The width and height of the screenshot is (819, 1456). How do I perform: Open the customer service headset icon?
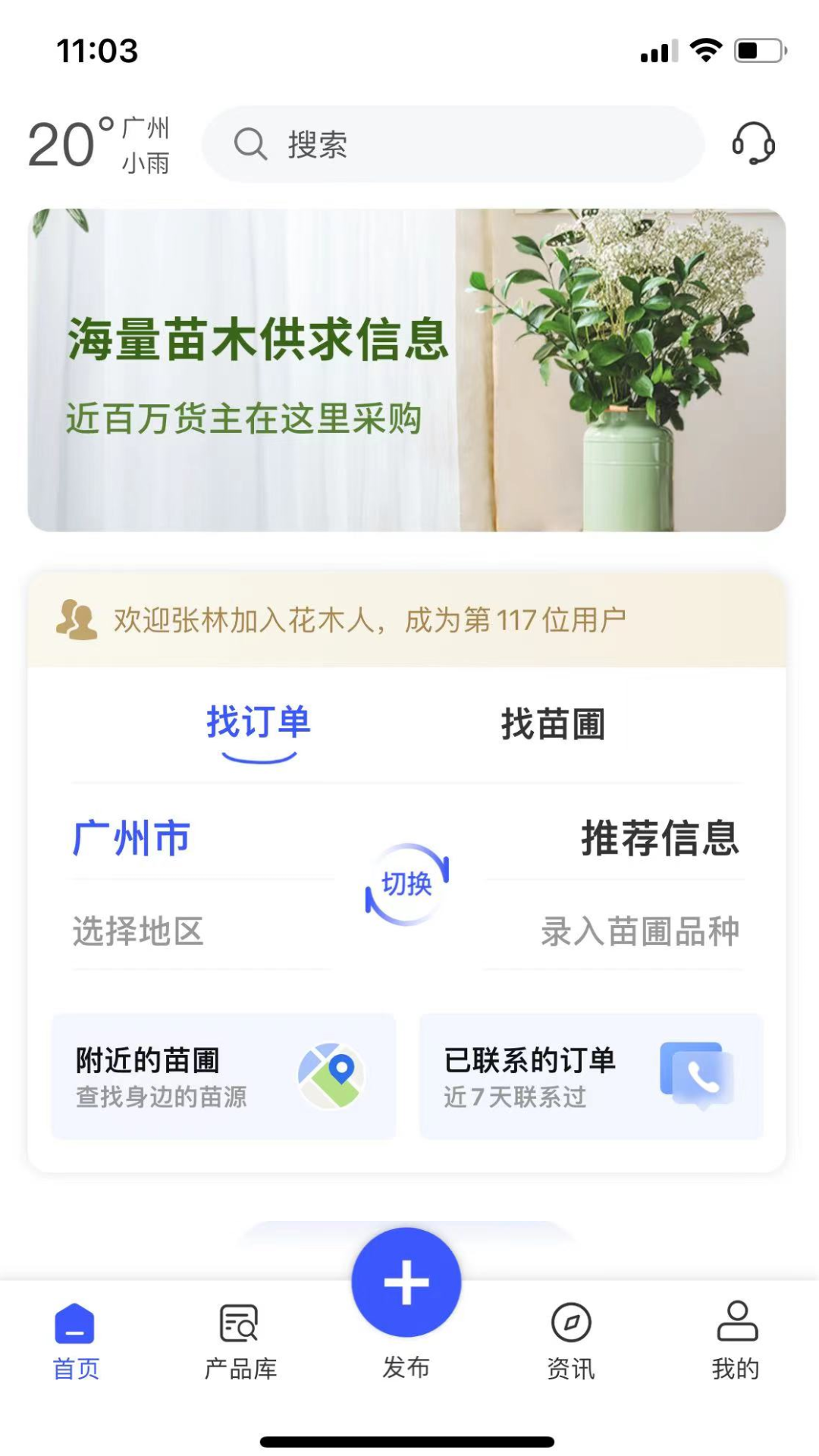[753, 143]
